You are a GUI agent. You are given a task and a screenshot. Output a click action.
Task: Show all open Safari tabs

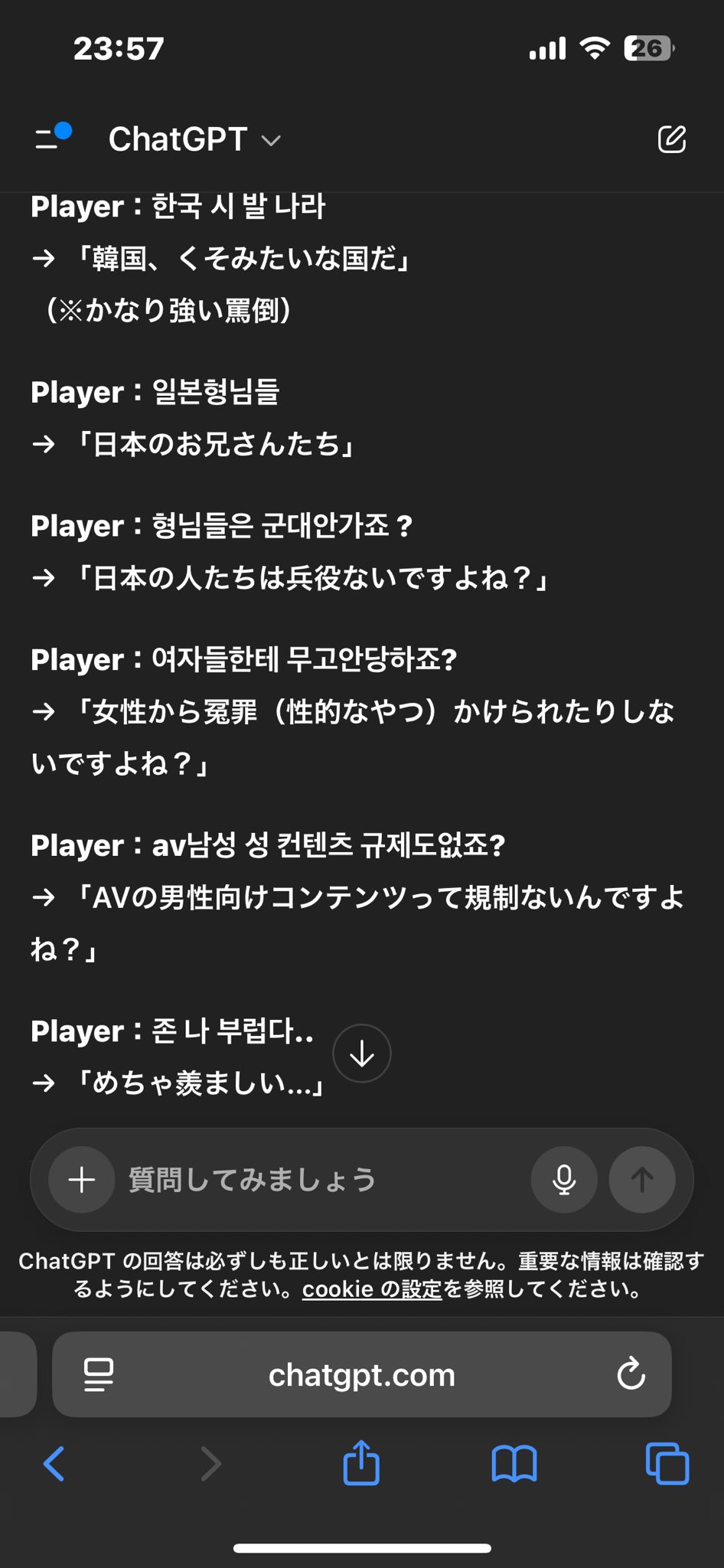coord(667,1464)
